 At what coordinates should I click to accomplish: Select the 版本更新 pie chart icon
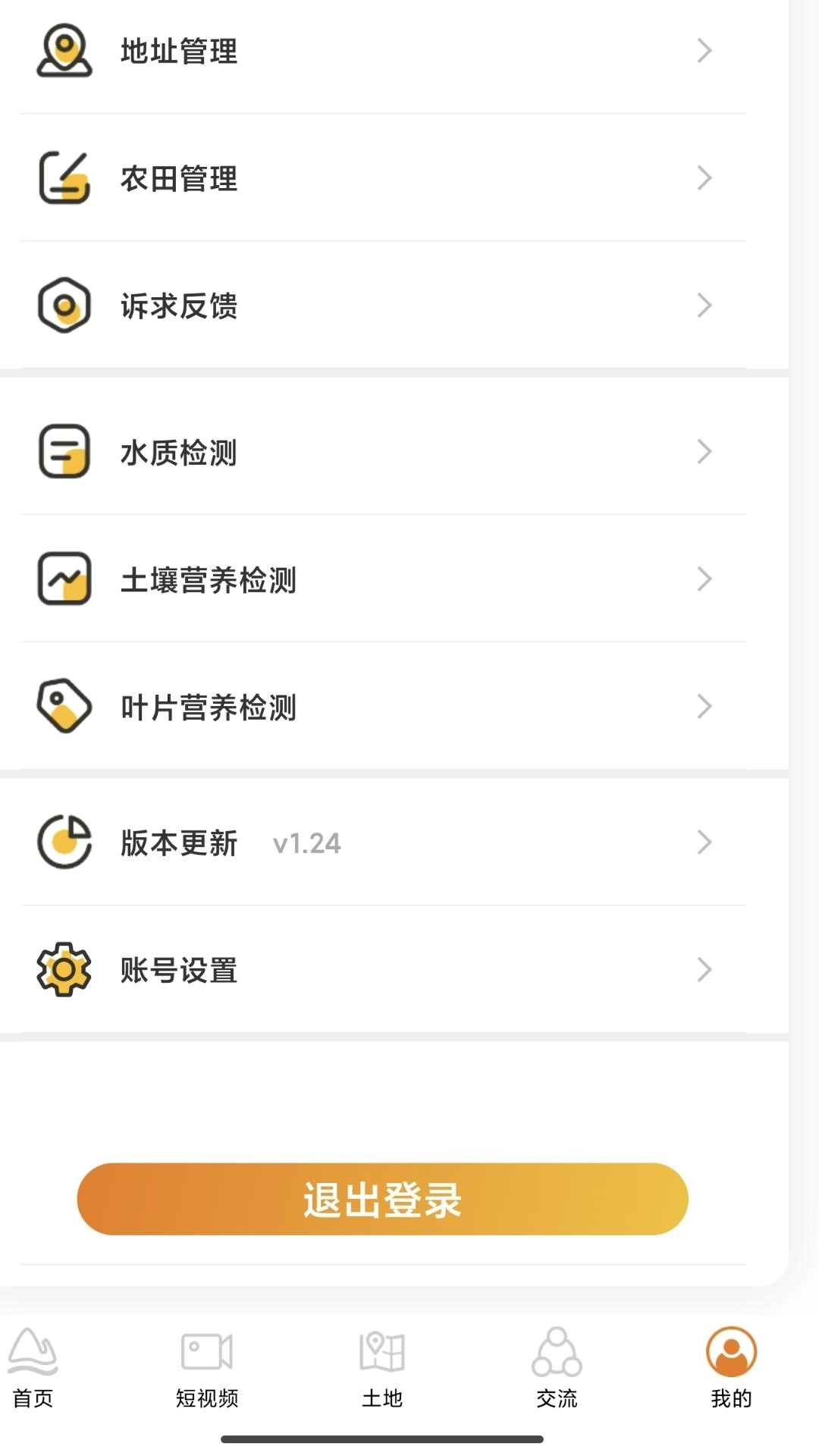pyautogui.click(x=64, y=842)
